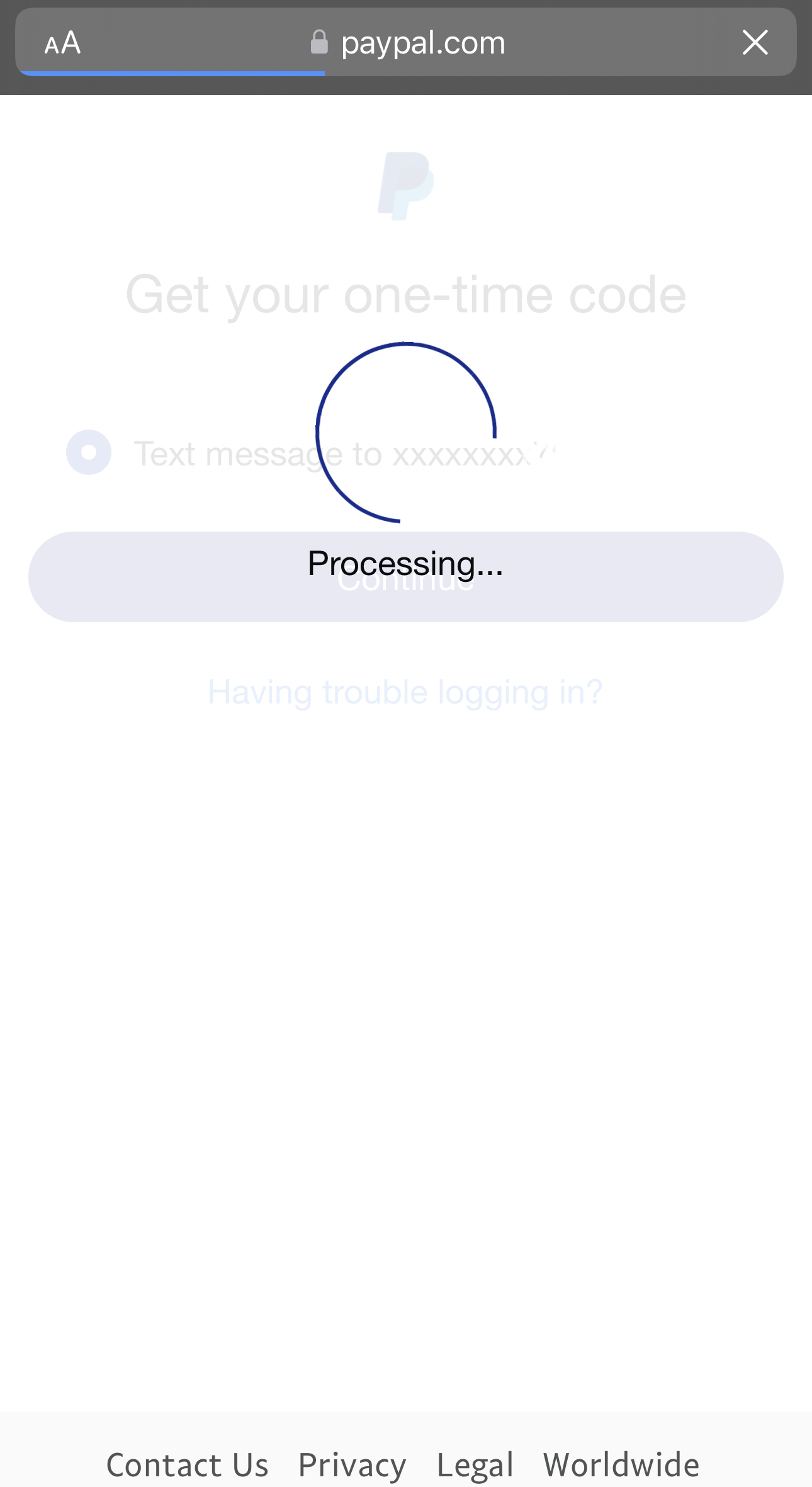This screenshot has height=1487, width=812.
Task: Open "Having trouble logging in?" link
Action: click(x=405, y=692)
